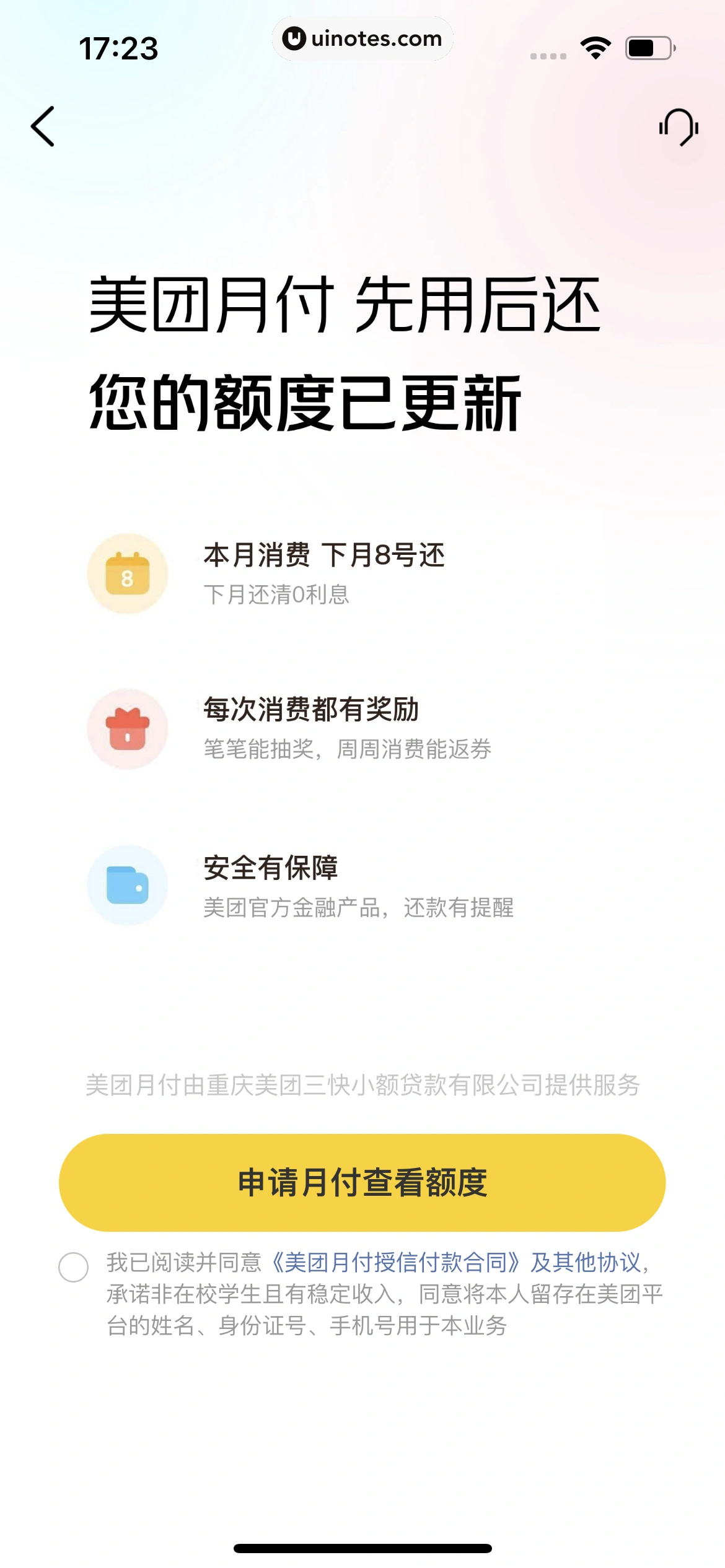The height and width of the screenshot is (1568, 725).
Task: Tap the uinotes.com pill at screen top
Action: 362,39
